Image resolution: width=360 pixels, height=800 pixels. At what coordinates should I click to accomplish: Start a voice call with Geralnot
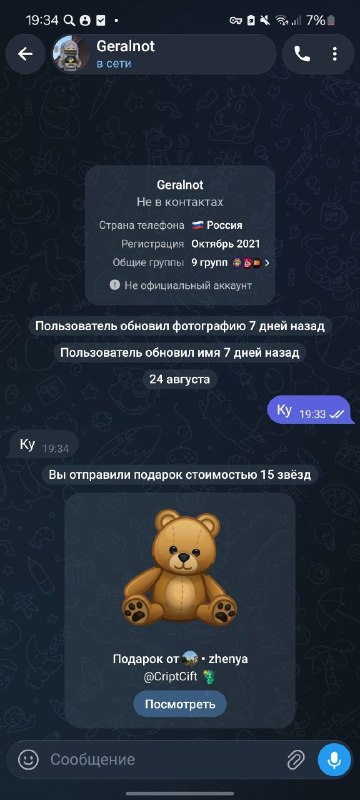point(302,55)
